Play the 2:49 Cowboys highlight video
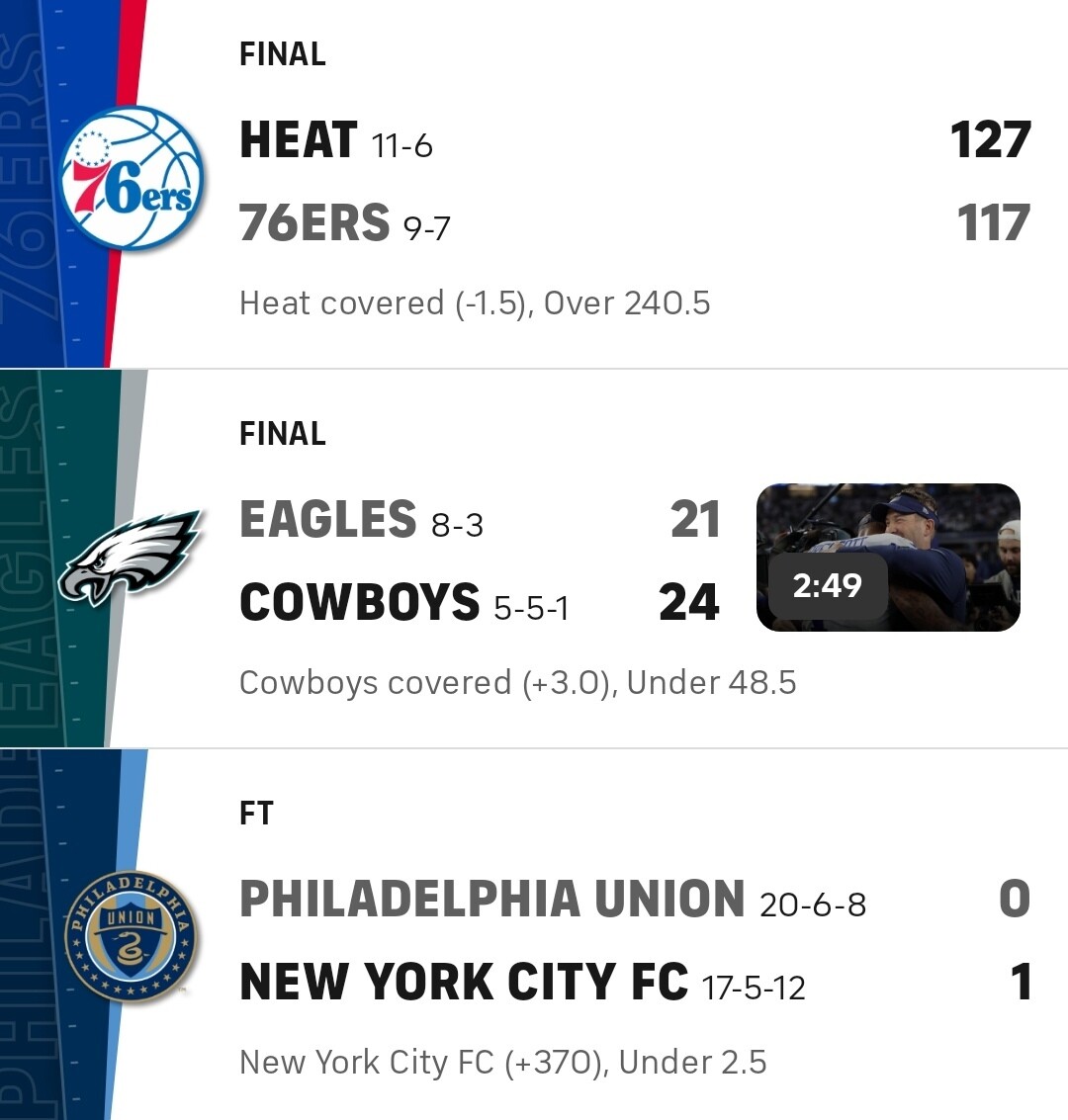The width and height of the screenshot is (1068, 1120). click(888, 558)
